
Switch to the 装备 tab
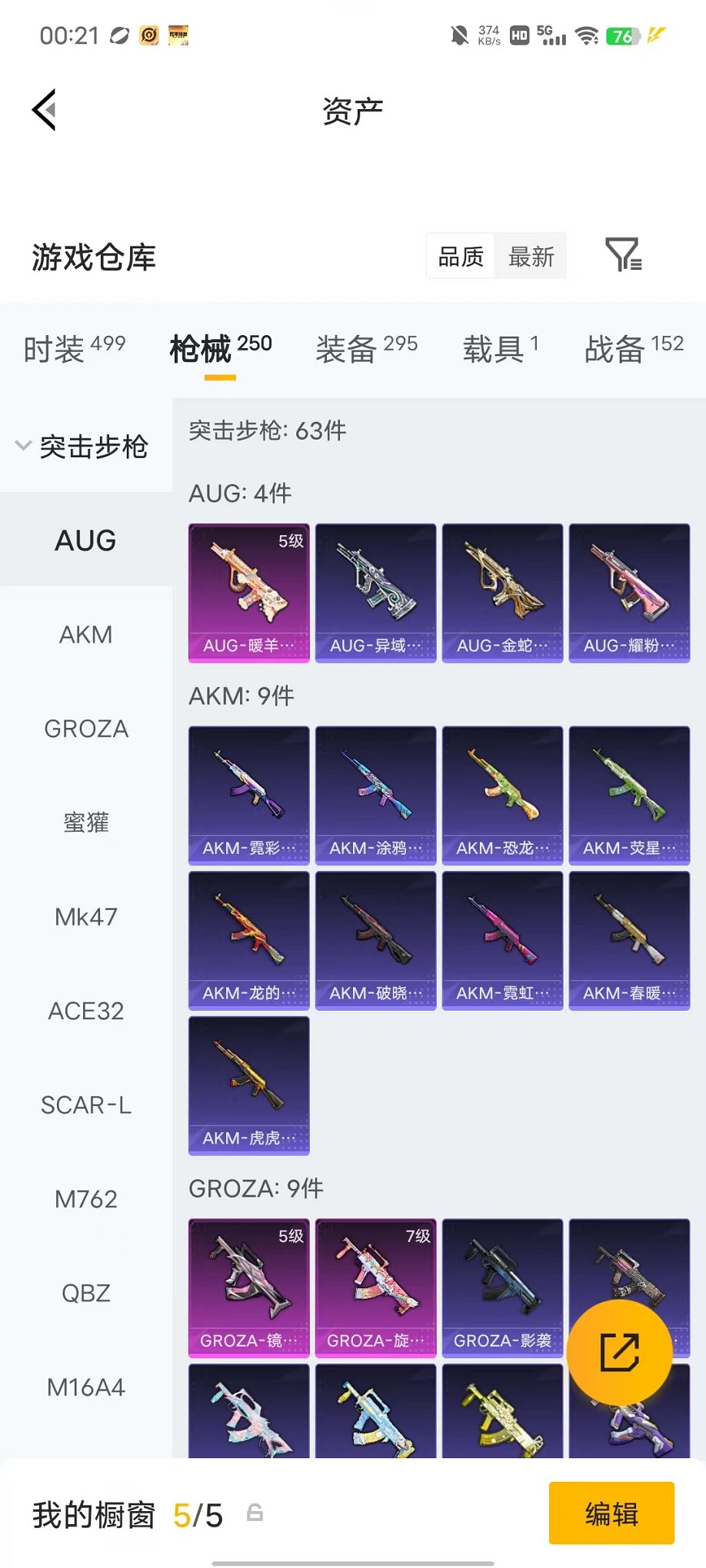coord(367,349)
